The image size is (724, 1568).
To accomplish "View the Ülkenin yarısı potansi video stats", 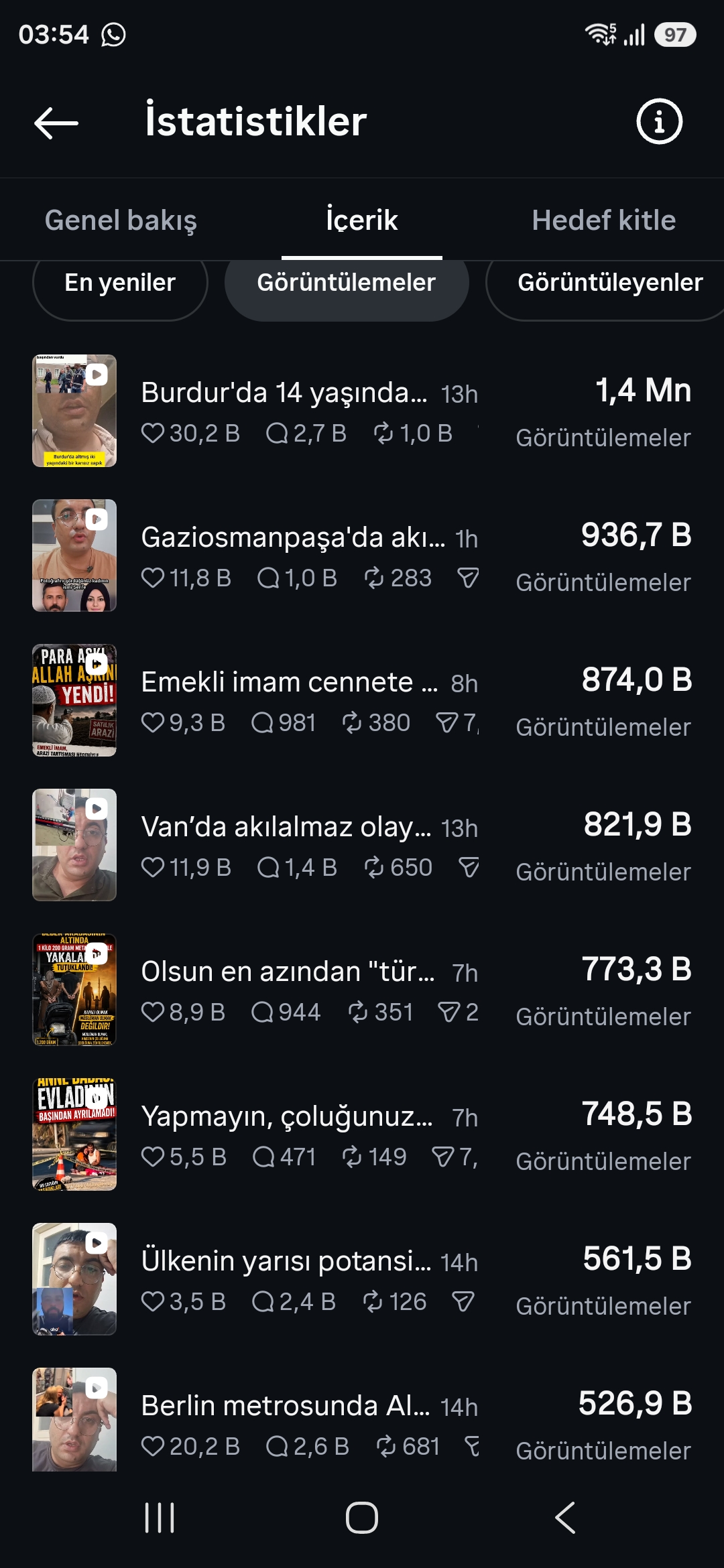I will coord(362,1279).
